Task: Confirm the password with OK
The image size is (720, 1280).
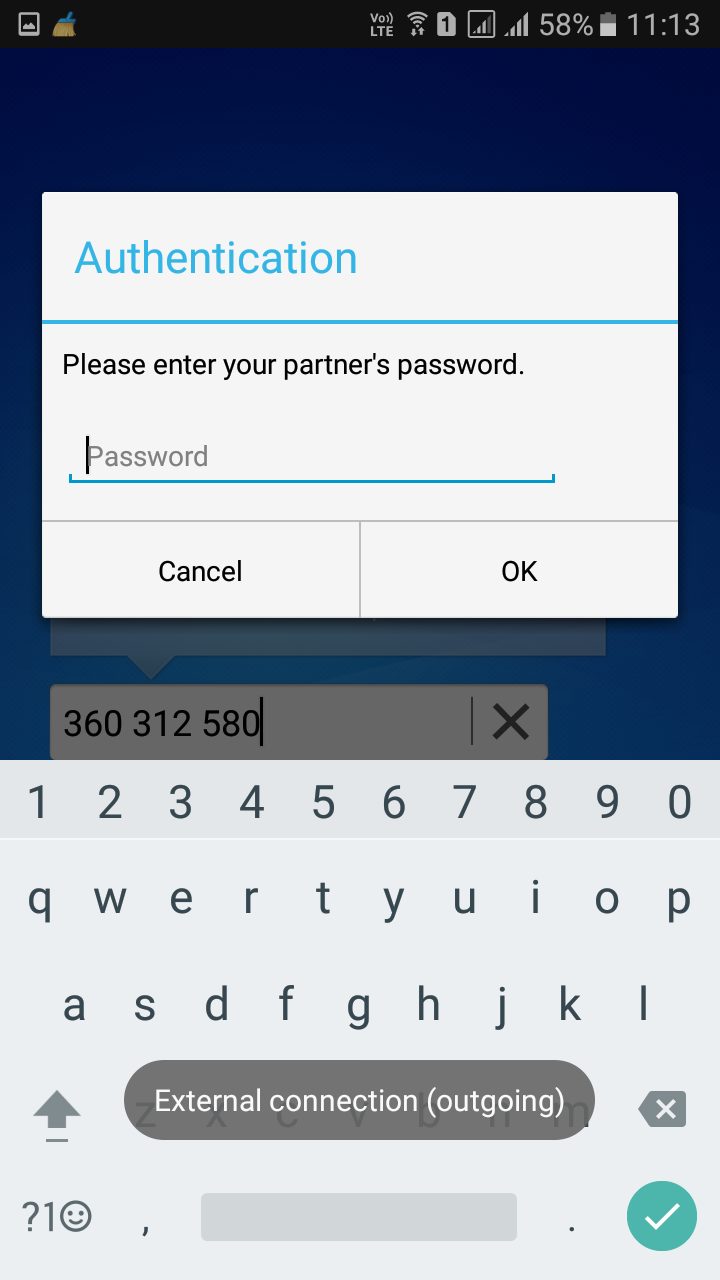Action: point(519,571)
